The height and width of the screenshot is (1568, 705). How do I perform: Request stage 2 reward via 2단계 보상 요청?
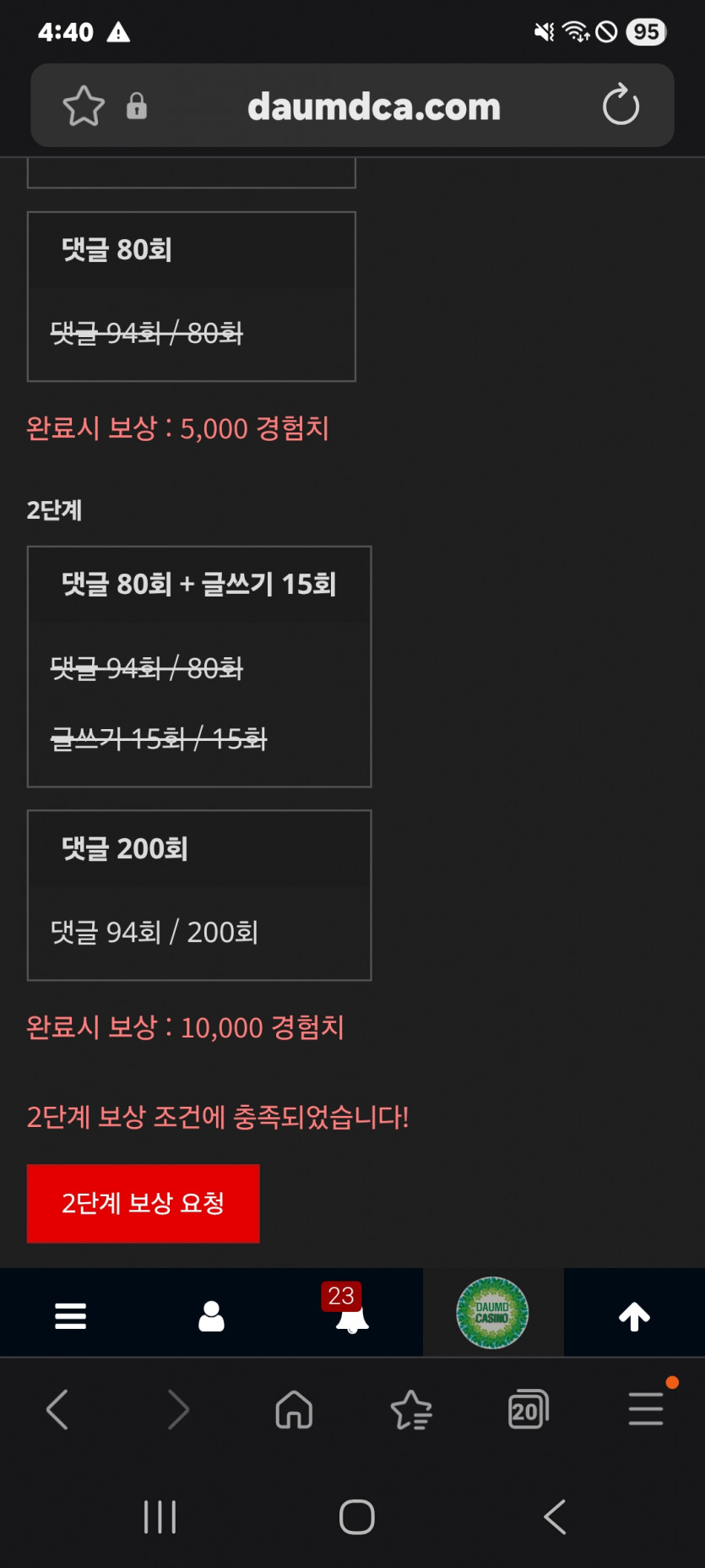(x=143, y=1203)
